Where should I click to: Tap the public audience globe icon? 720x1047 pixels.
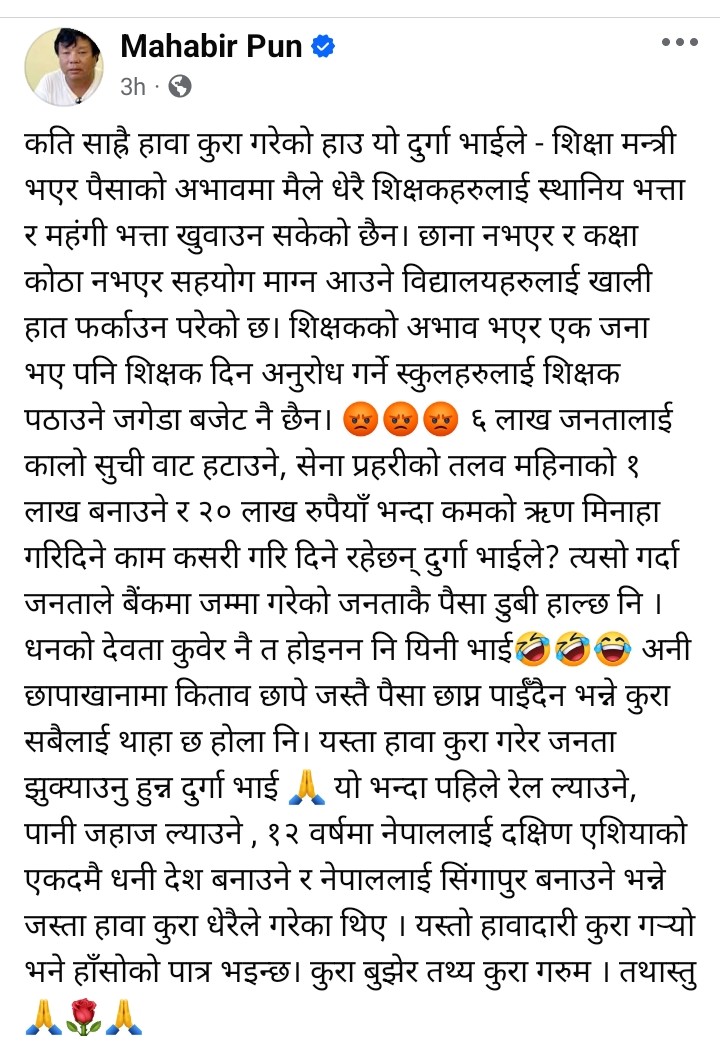click(181, 87)
